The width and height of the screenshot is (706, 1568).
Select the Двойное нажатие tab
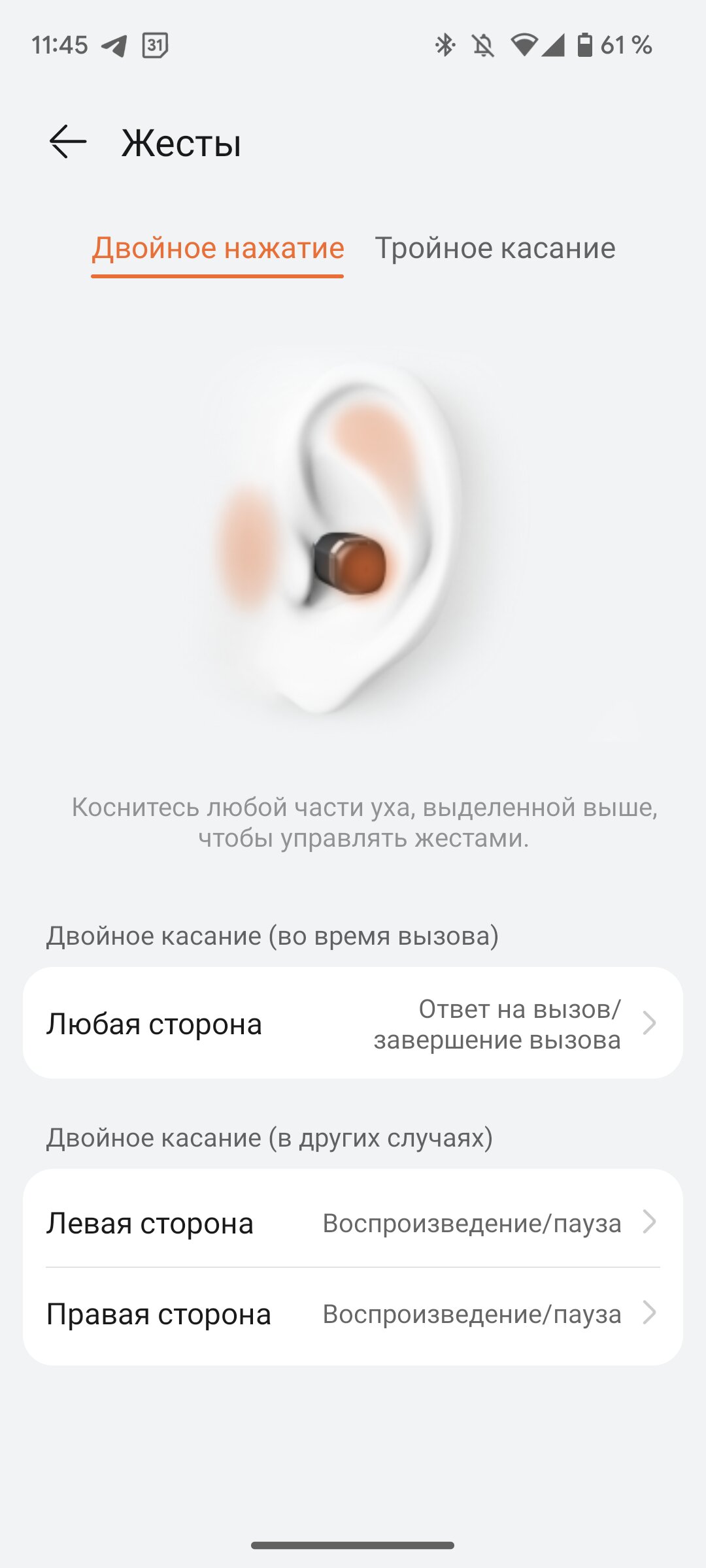(x=218, y=248)
